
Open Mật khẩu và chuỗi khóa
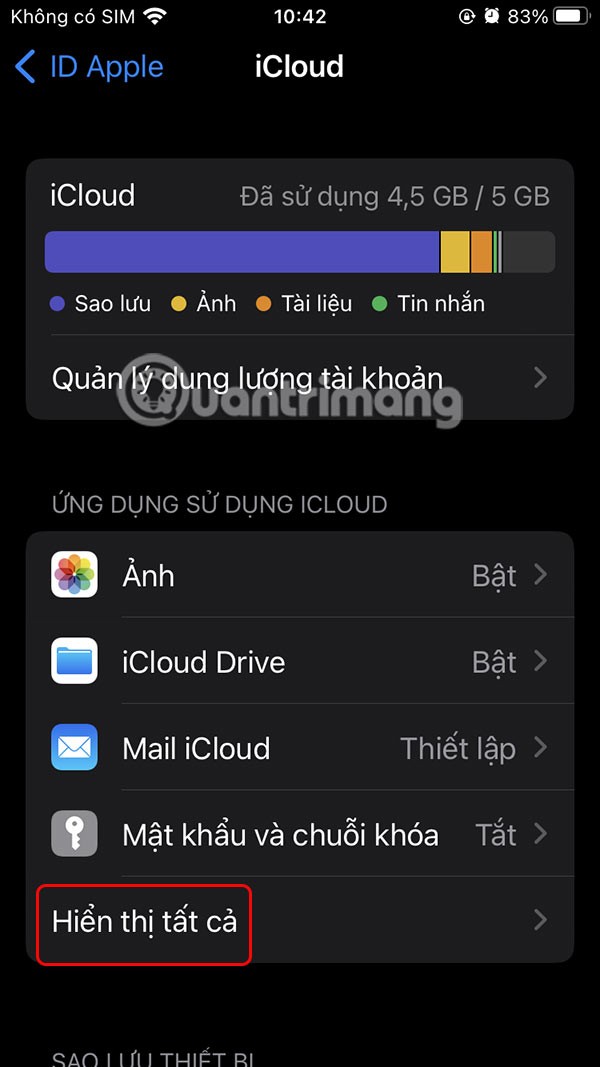tap(299, 834)
